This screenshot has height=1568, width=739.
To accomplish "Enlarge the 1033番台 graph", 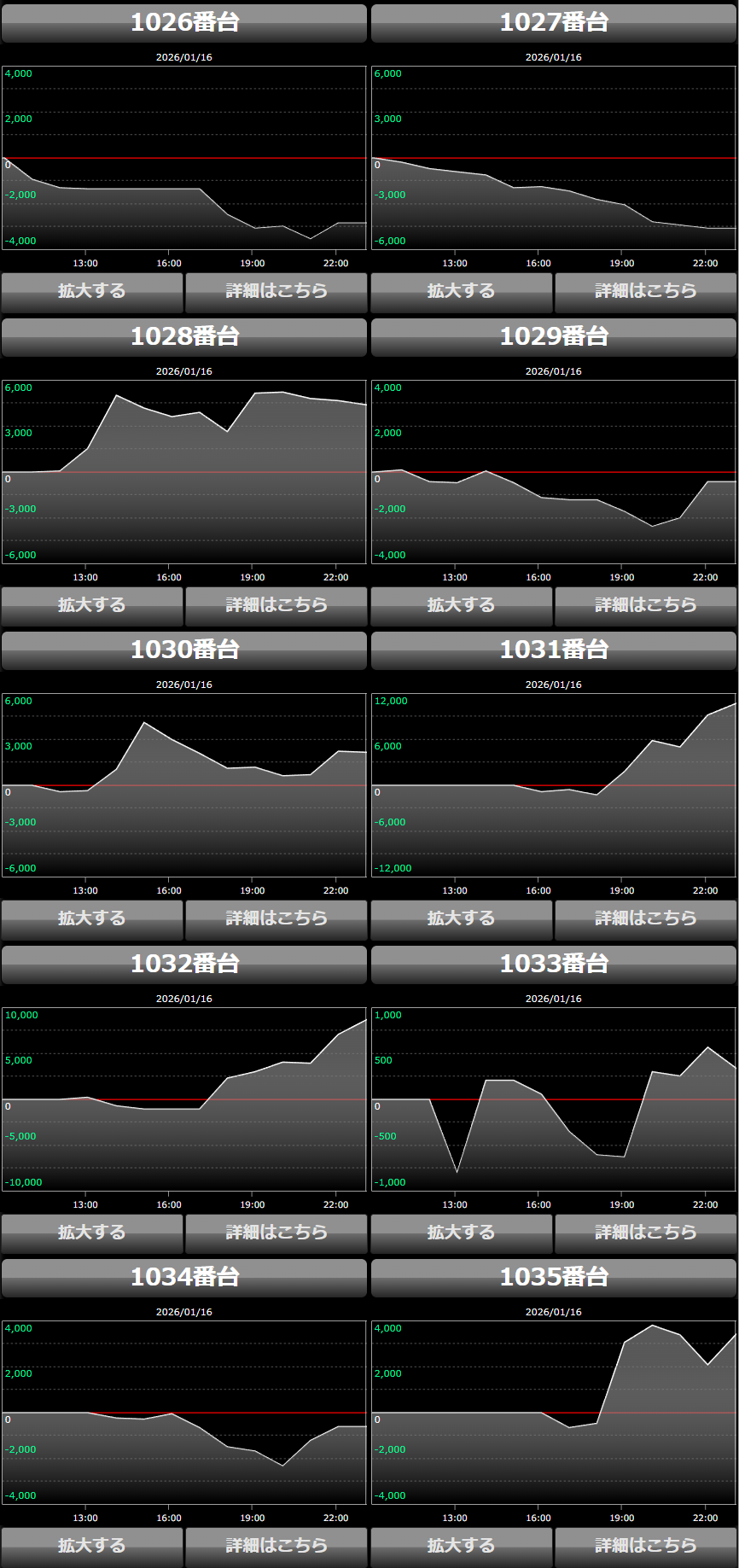I will point(462,1233).
